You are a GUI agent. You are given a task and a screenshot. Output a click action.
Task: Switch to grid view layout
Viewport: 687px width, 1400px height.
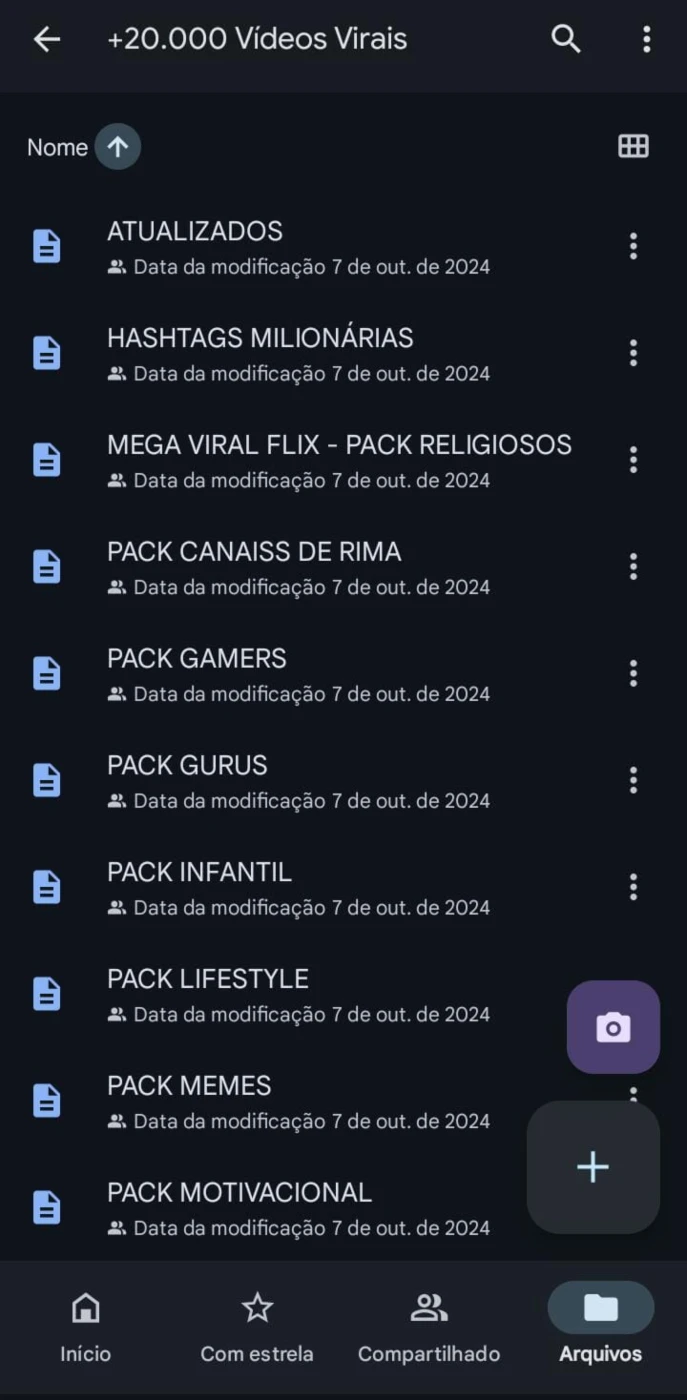(633, 147)
